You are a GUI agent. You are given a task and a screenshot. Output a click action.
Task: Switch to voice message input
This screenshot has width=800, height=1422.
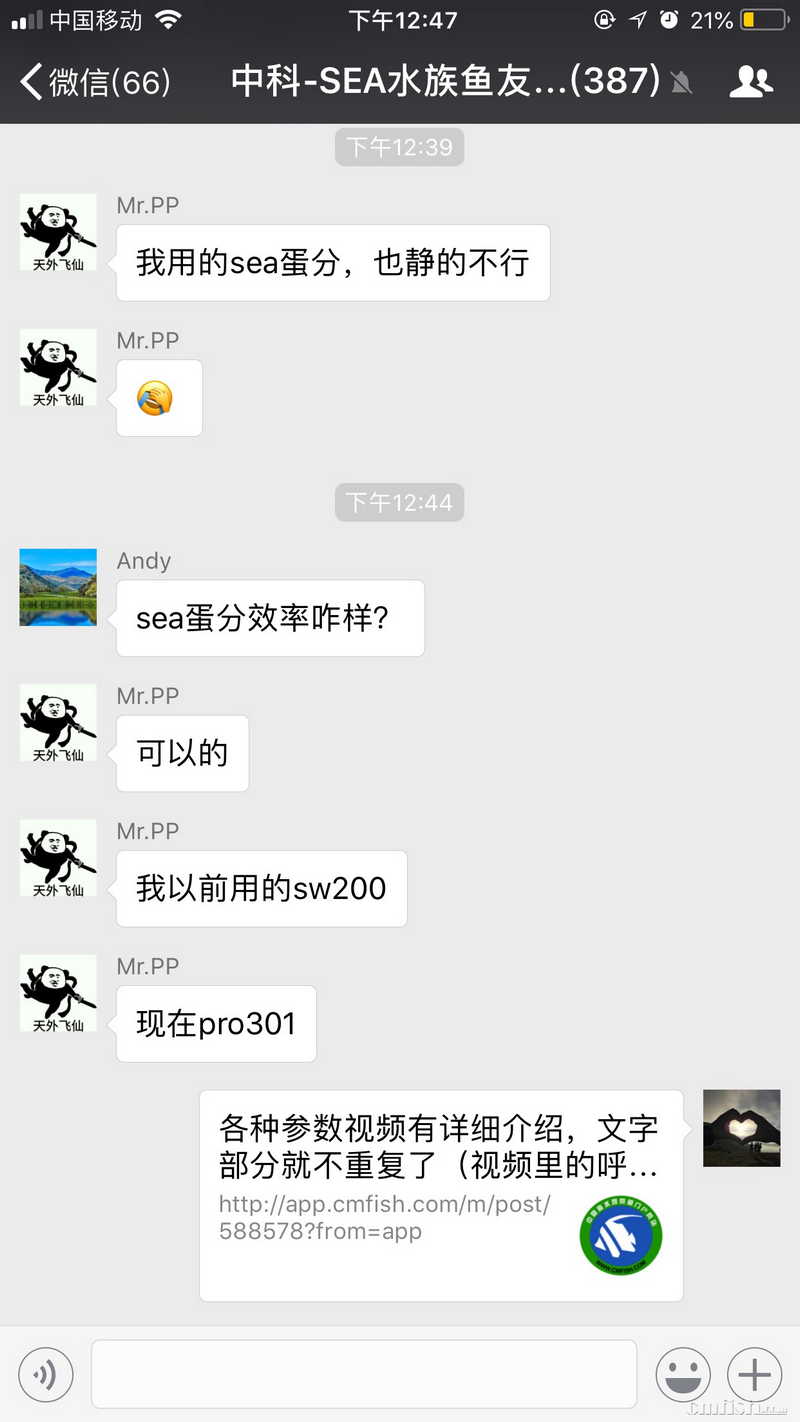tap(46, 1376)
